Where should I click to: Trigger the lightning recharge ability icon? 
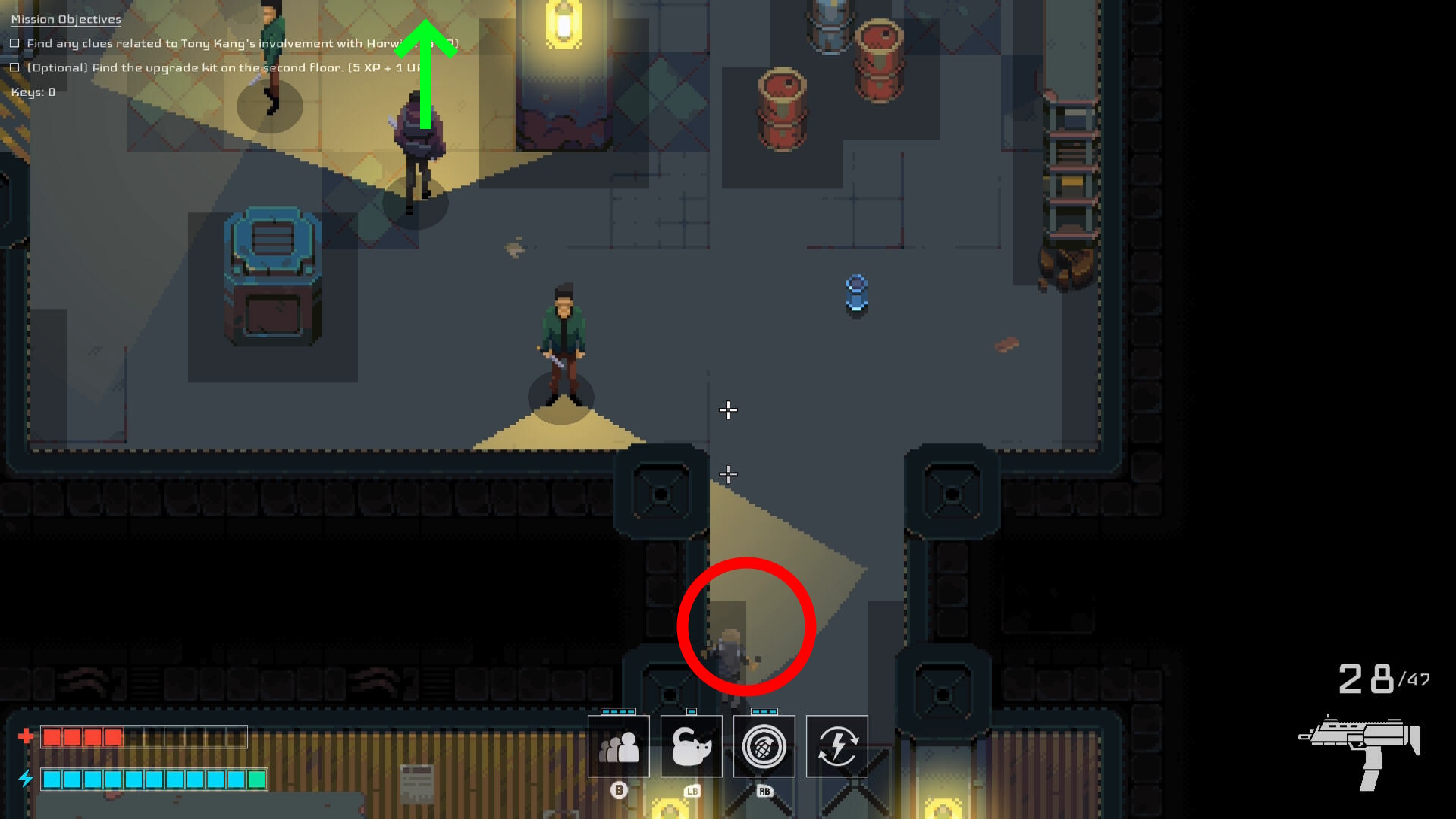point(836,746)
